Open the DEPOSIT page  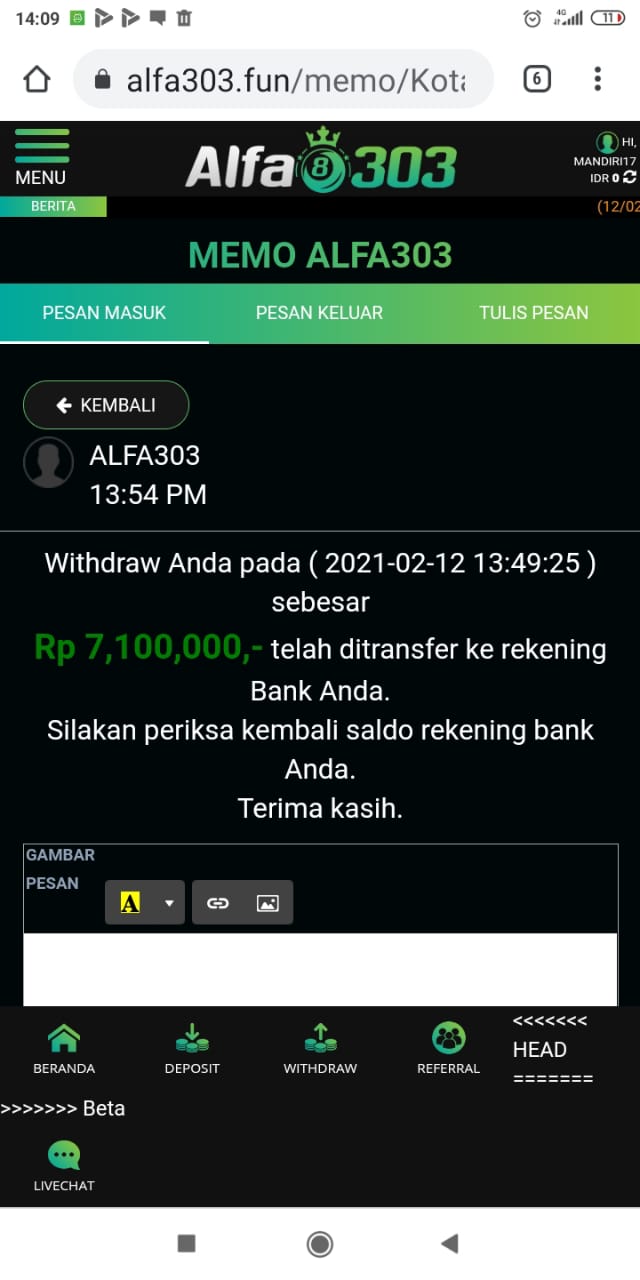192,1048
